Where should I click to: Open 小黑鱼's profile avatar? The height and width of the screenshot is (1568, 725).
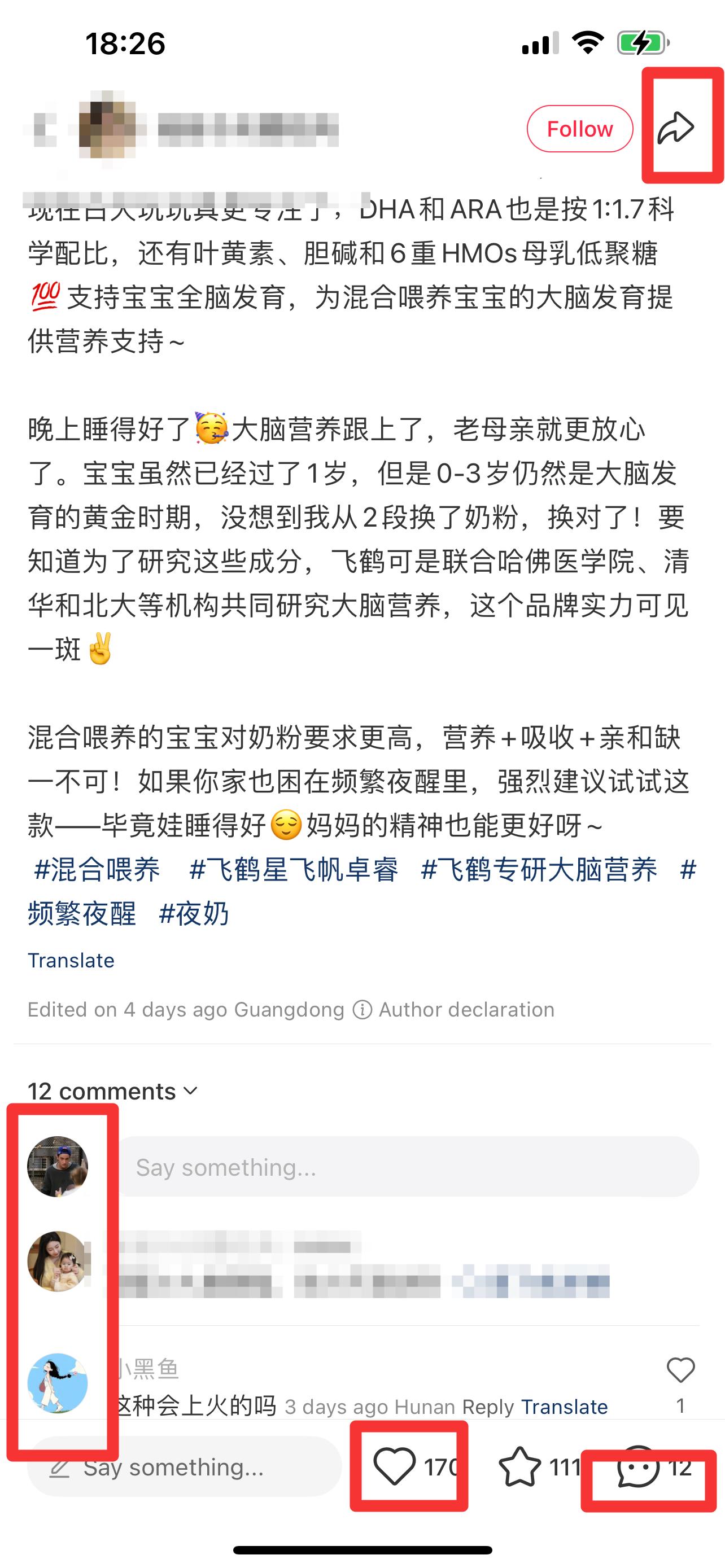58,1383
